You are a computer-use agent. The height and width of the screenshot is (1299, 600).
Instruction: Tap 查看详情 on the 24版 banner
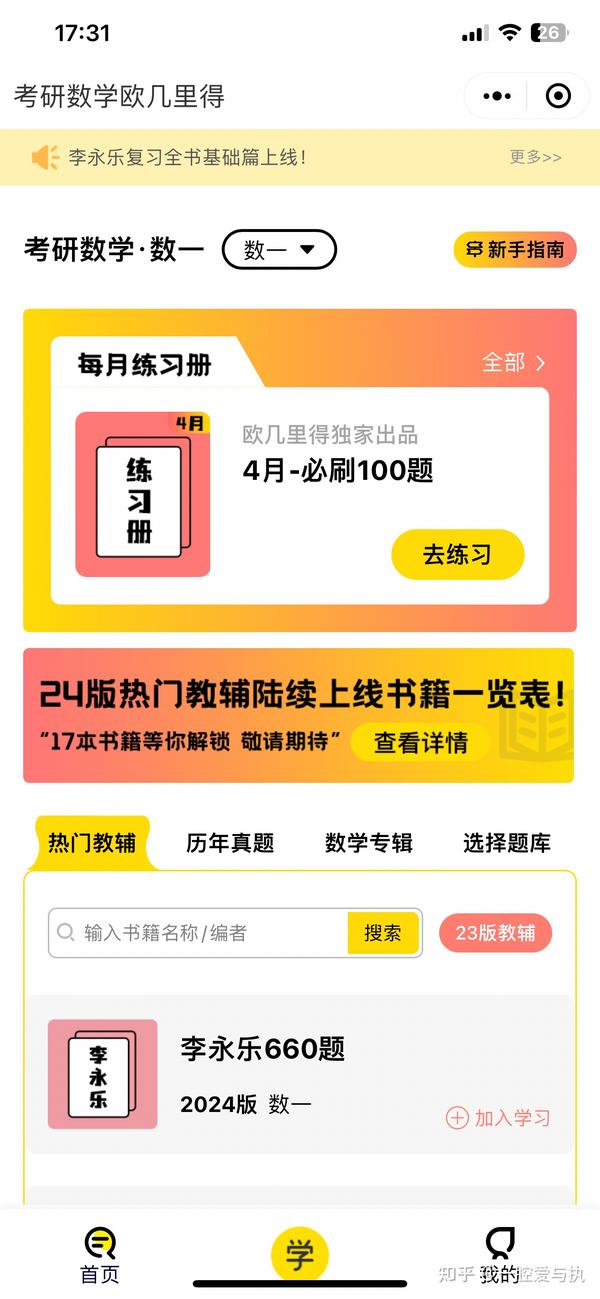pyautogui.click(x=420, y=743)
